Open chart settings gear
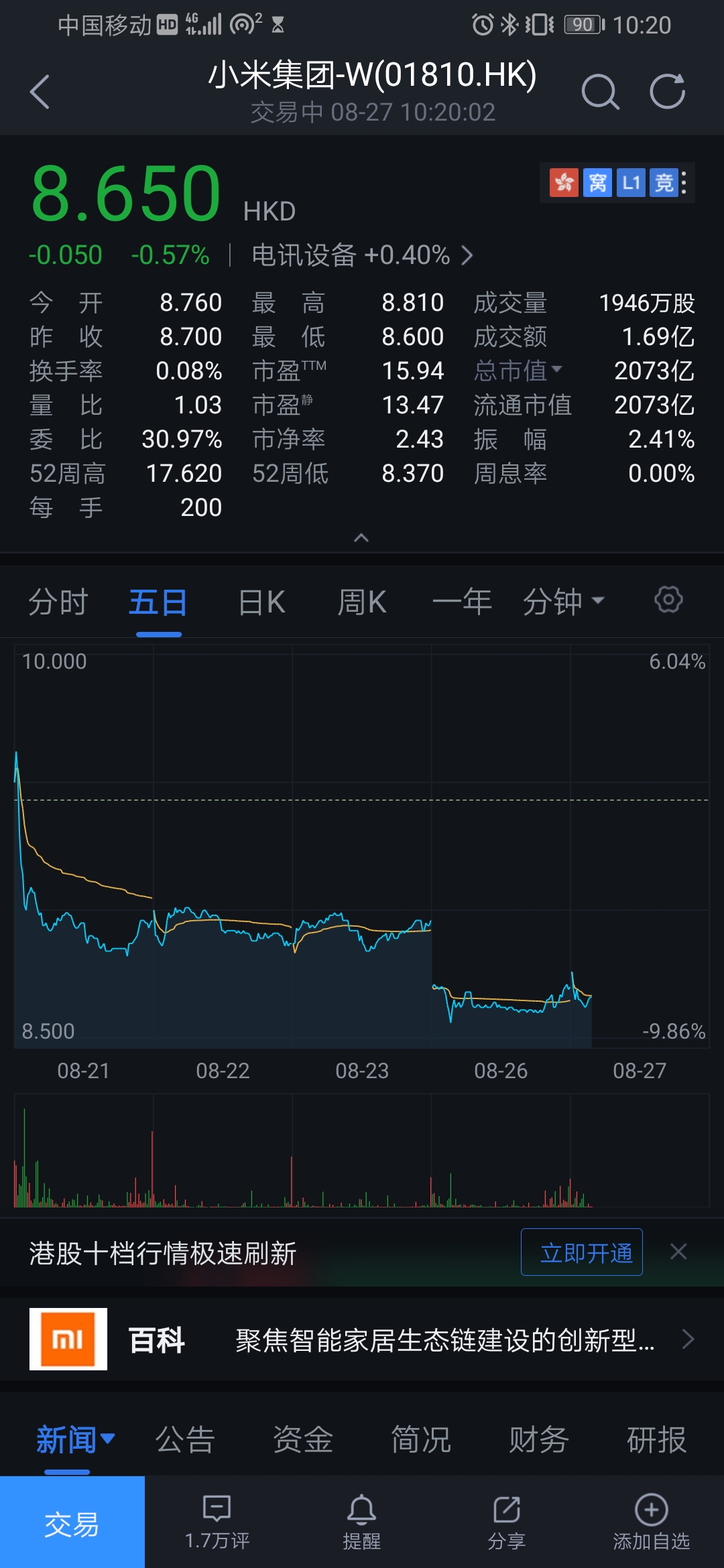This screenshot has width=724, height=1568. coord(668,600)
